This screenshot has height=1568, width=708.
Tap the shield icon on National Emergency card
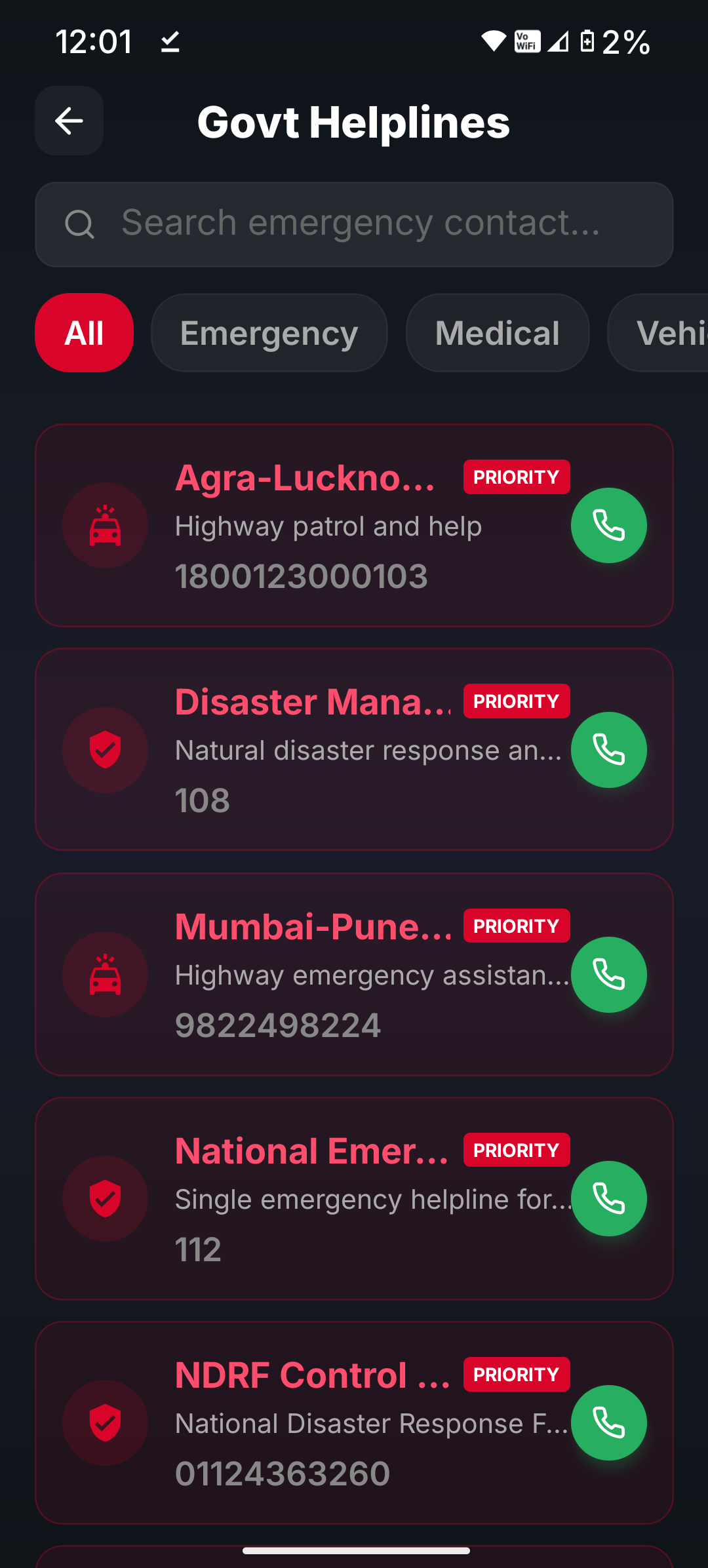(105, 1198)
